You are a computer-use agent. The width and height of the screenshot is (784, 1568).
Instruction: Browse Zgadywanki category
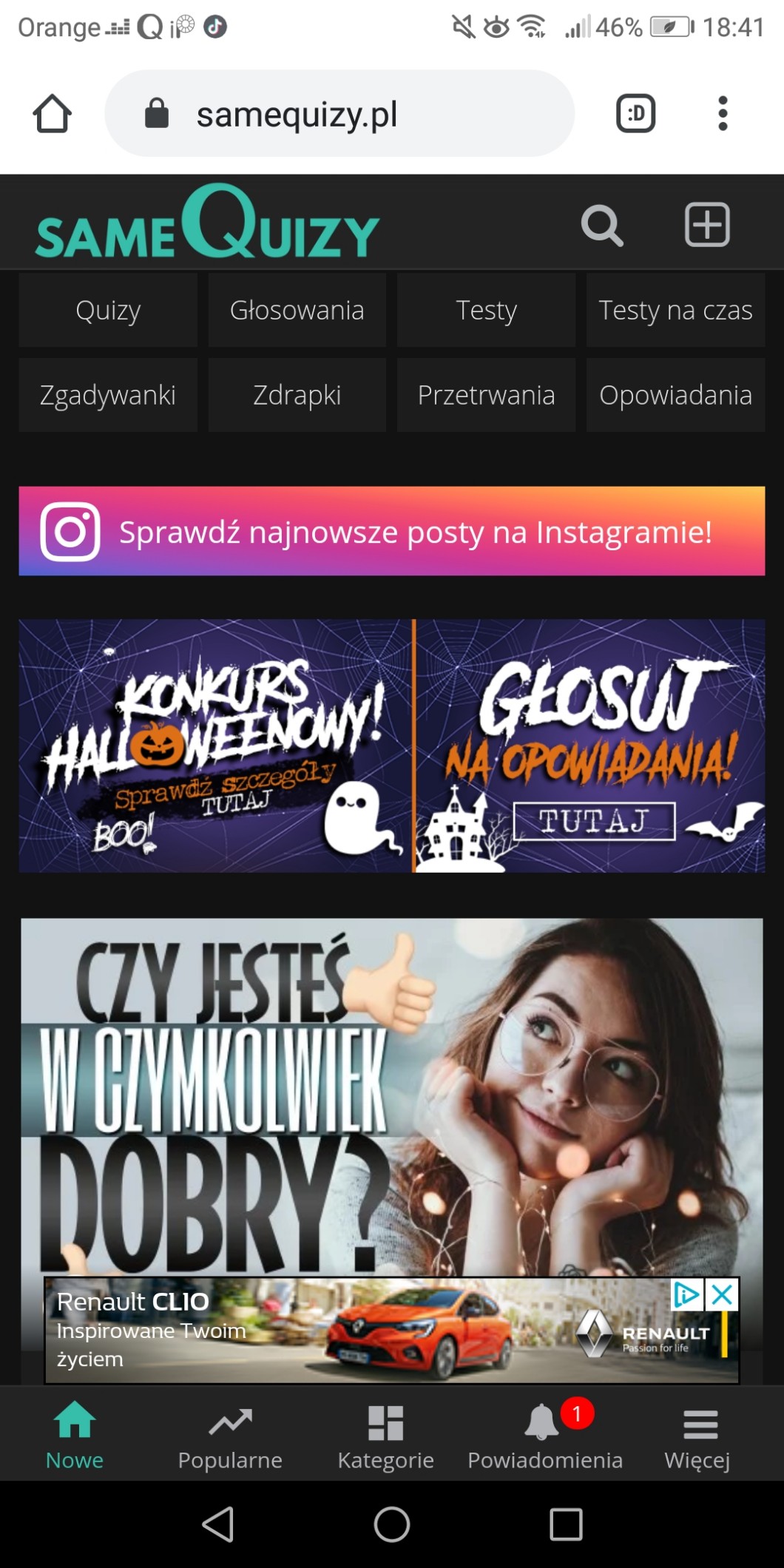[x=108, y=395]
